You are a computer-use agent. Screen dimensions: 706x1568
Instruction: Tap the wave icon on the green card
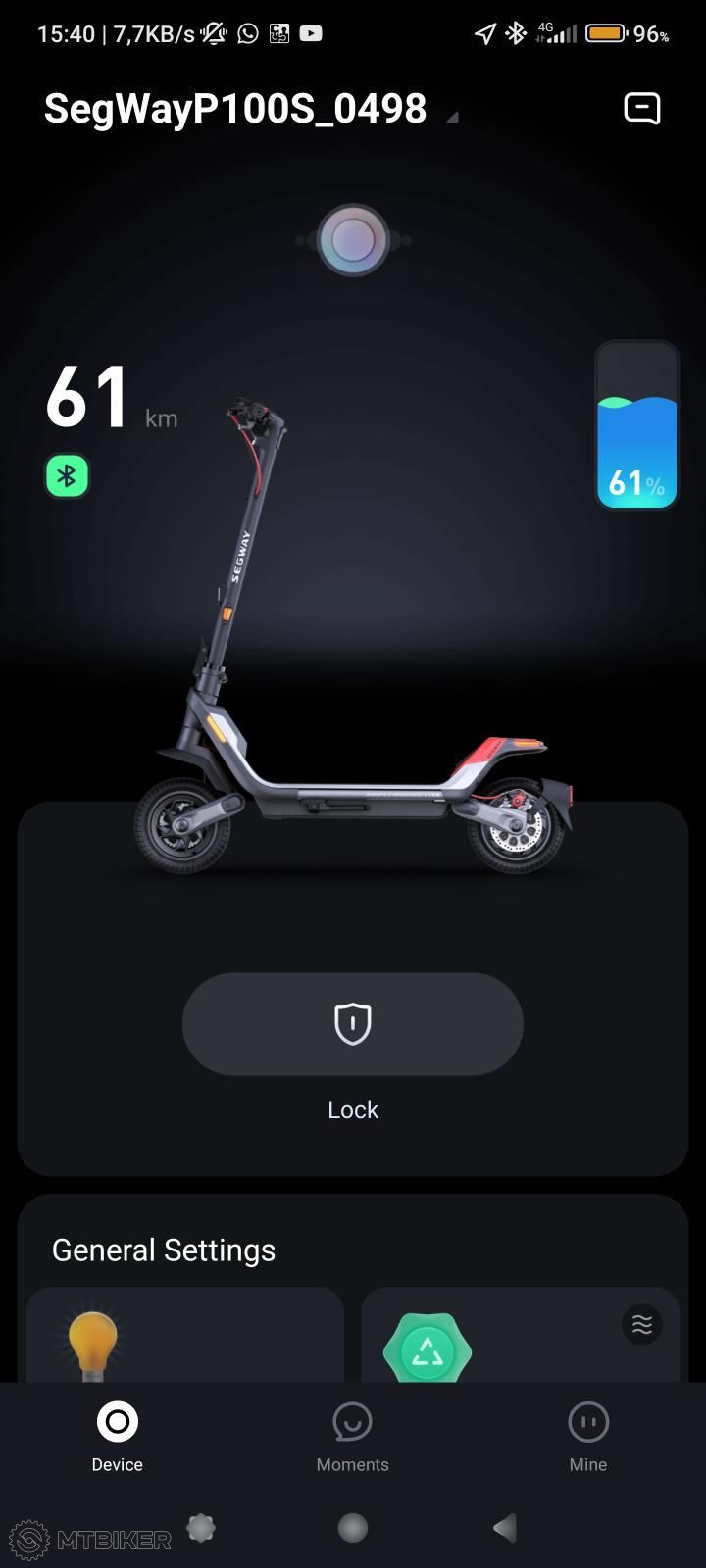[x=642, y=1325]
